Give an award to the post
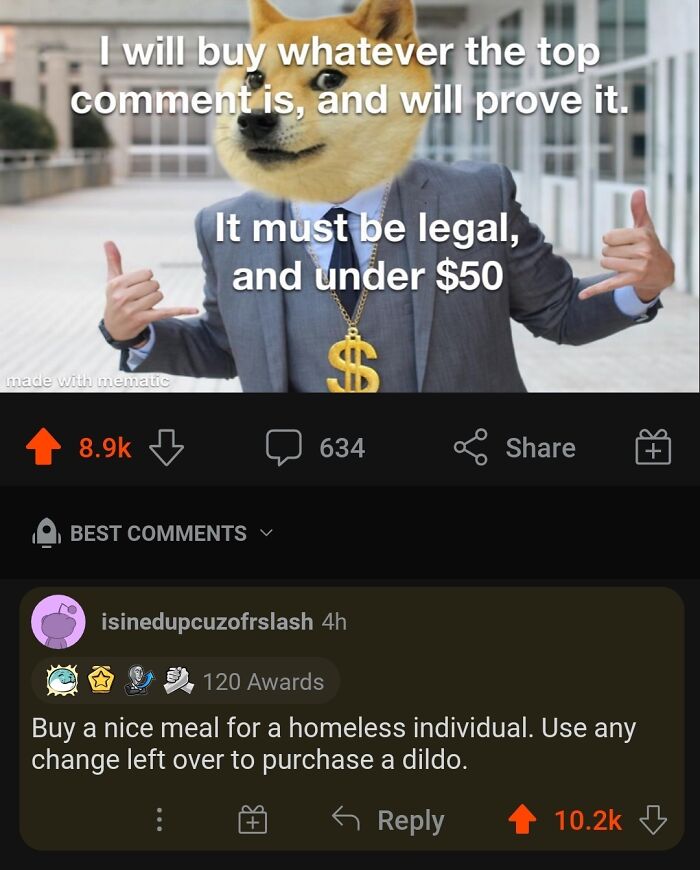 [653, 448]
